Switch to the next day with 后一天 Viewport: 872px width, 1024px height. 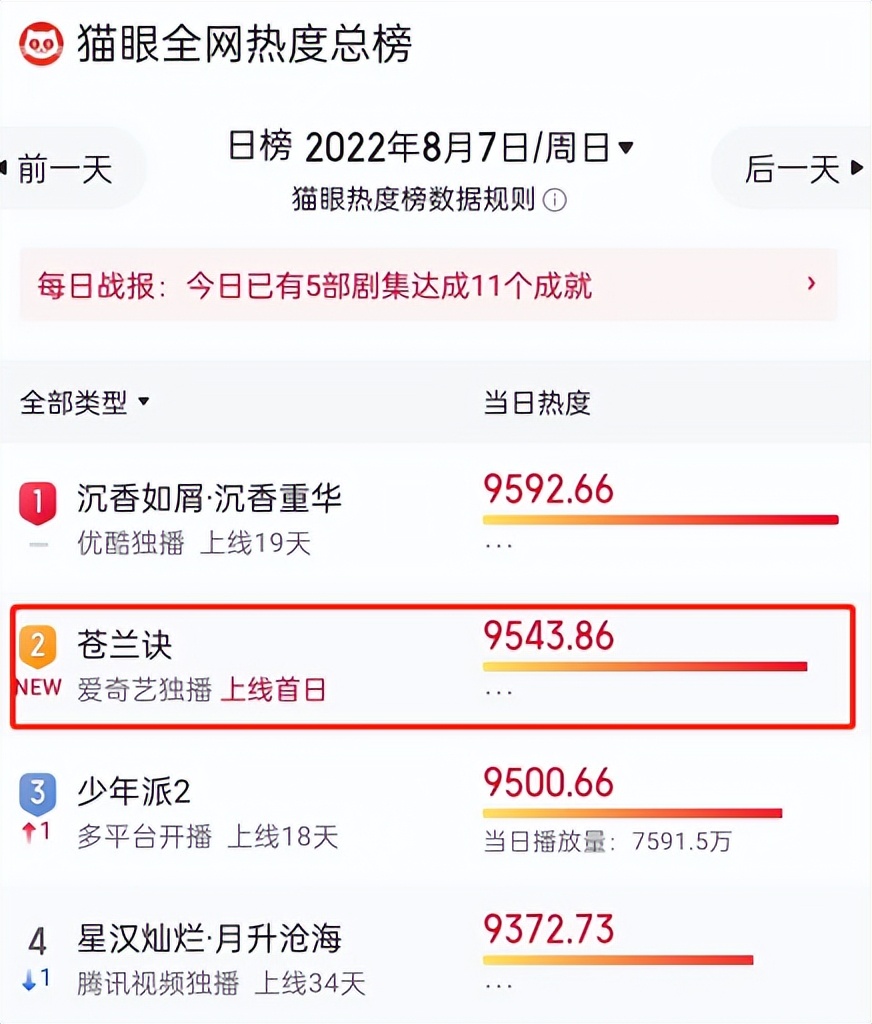(x=795, y=168)
